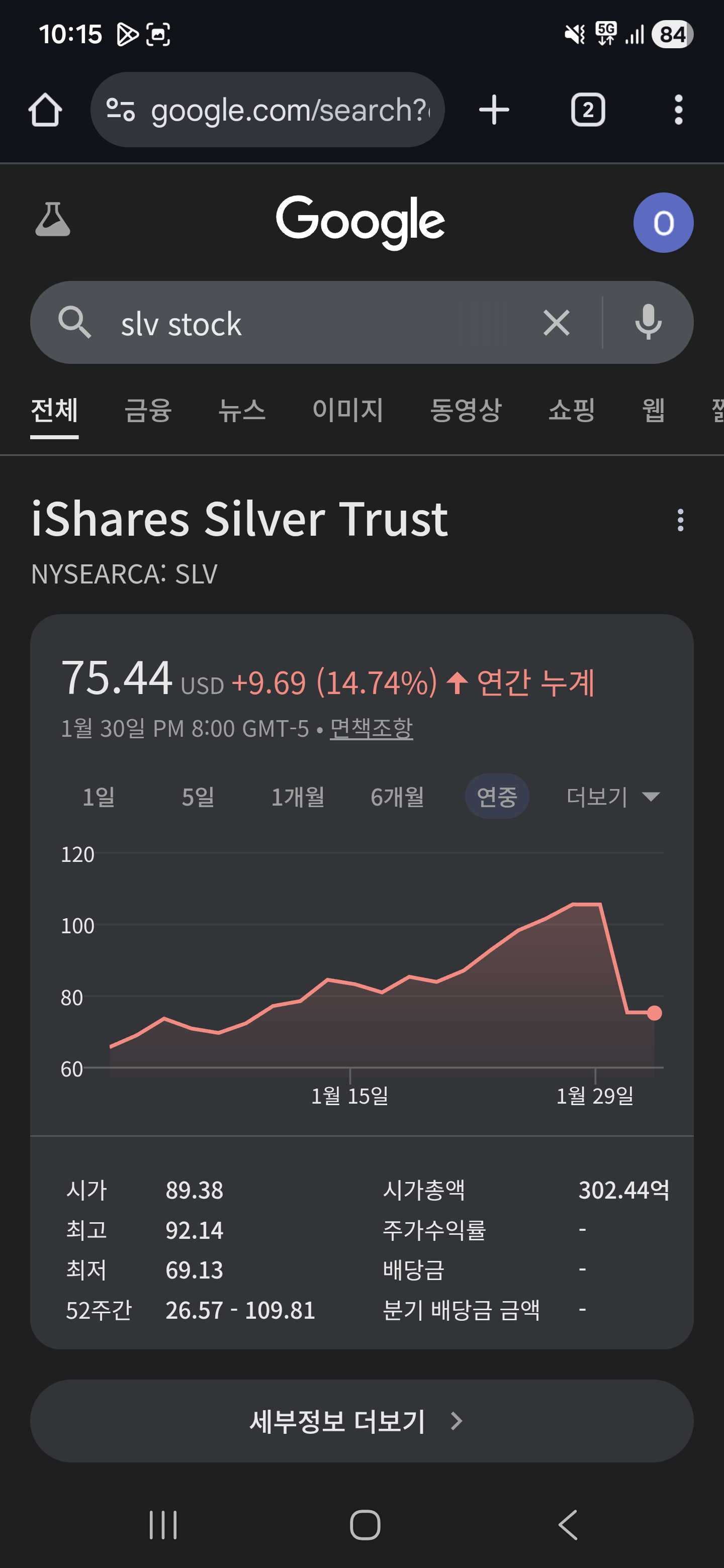Start a voice search with the microphone
724x1568 pixels.
tap(648, 323)
